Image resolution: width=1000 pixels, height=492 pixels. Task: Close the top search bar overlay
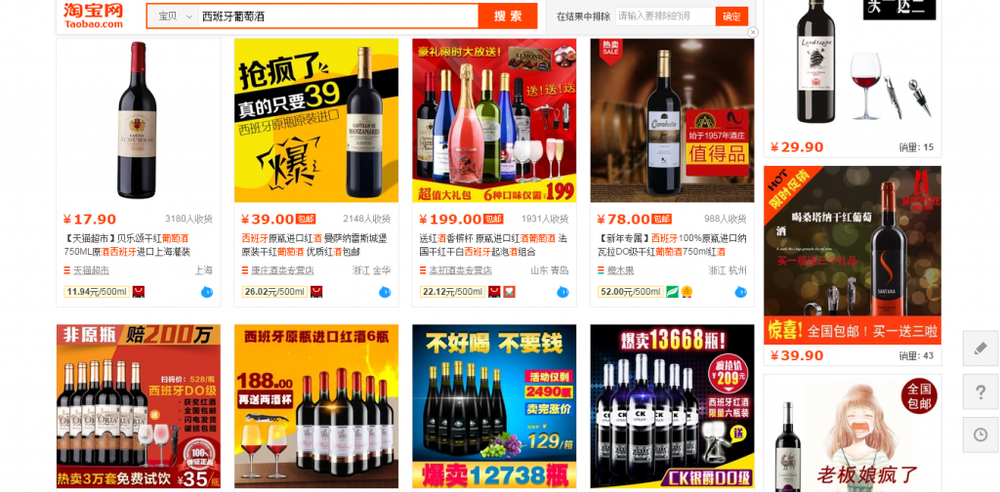pyautogui.click(x=753, y=32)
